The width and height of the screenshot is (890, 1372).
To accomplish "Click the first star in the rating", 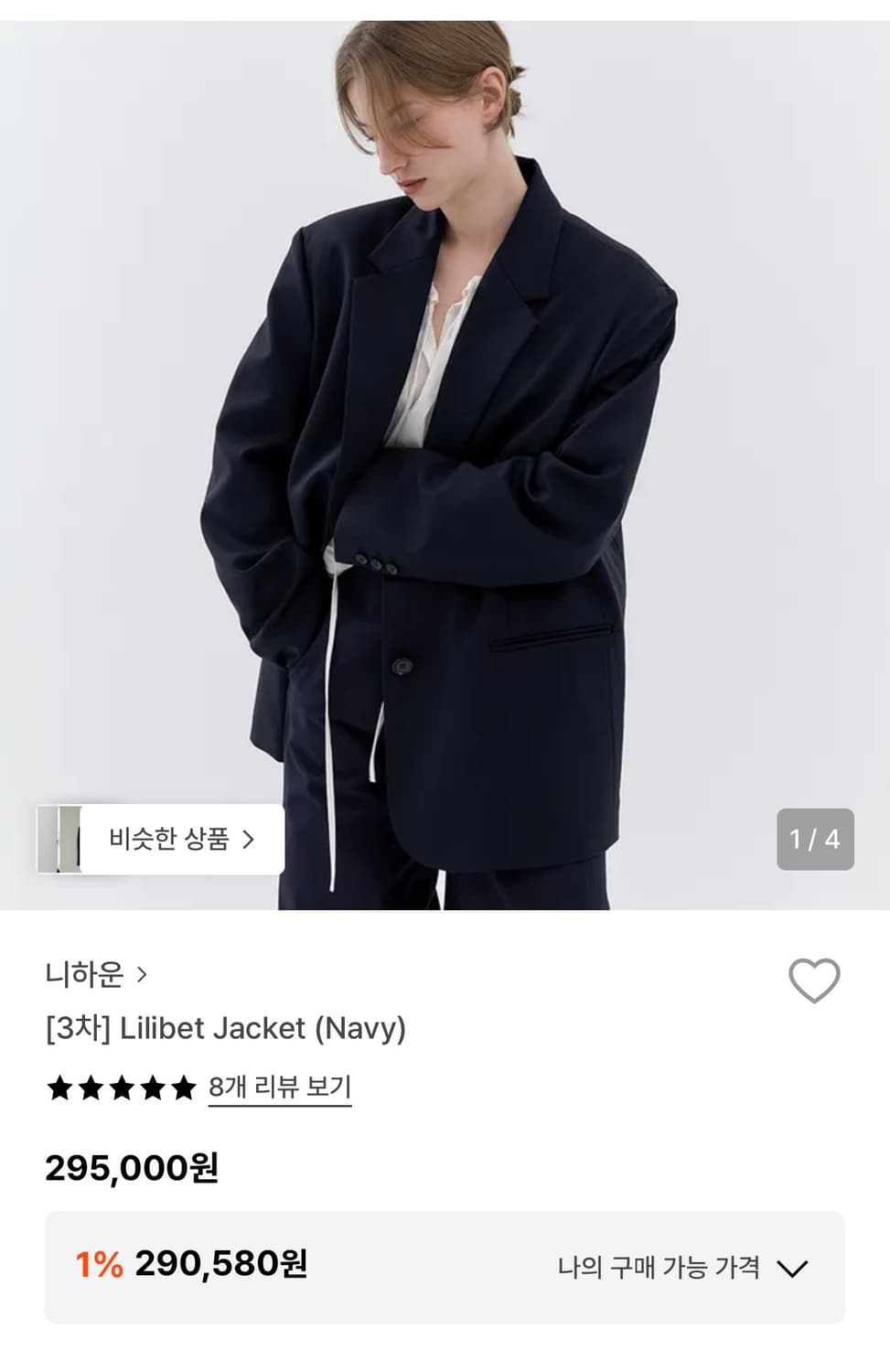I will pyautogui.click(x=60, y=1086).
